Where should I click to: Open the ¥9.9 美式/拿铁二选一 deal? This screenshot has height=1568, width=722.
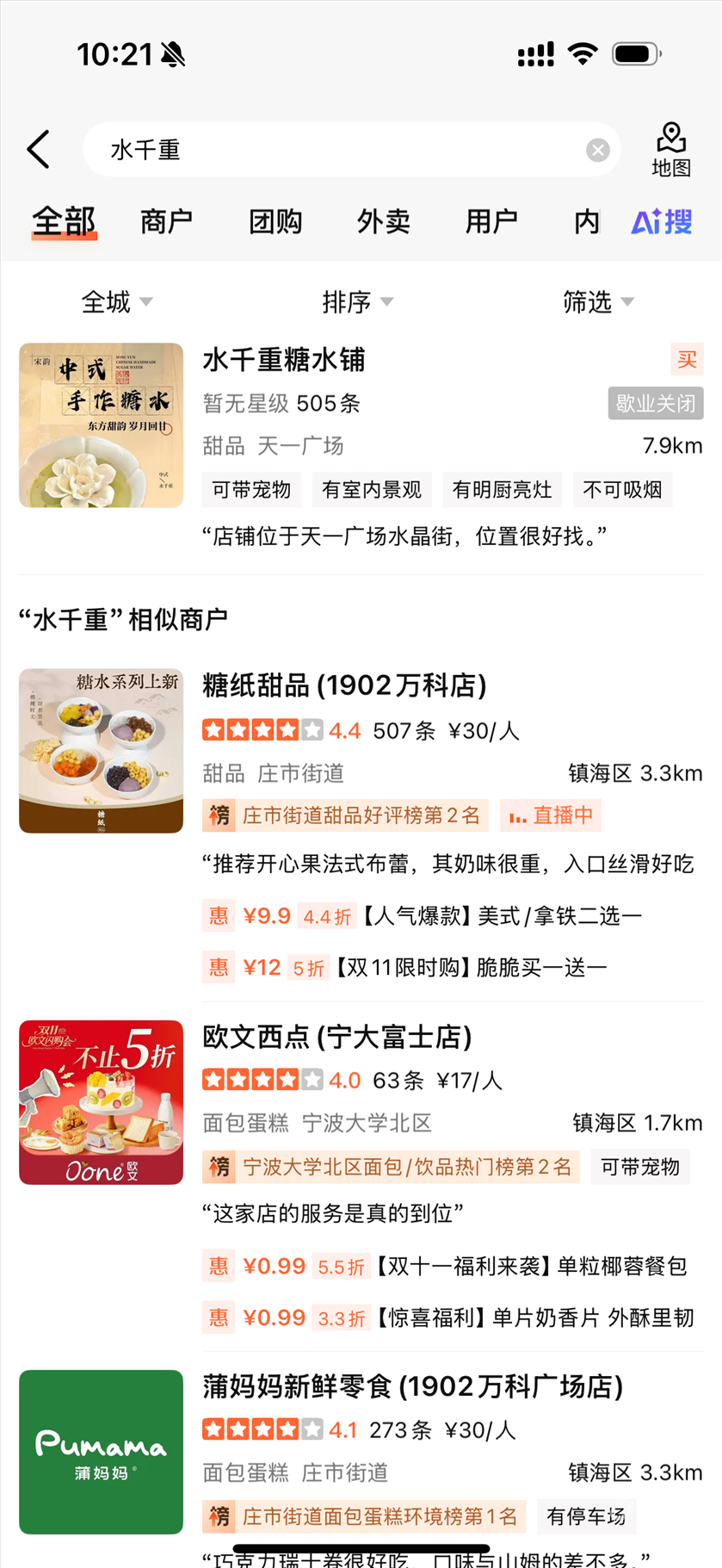(441, 916)
